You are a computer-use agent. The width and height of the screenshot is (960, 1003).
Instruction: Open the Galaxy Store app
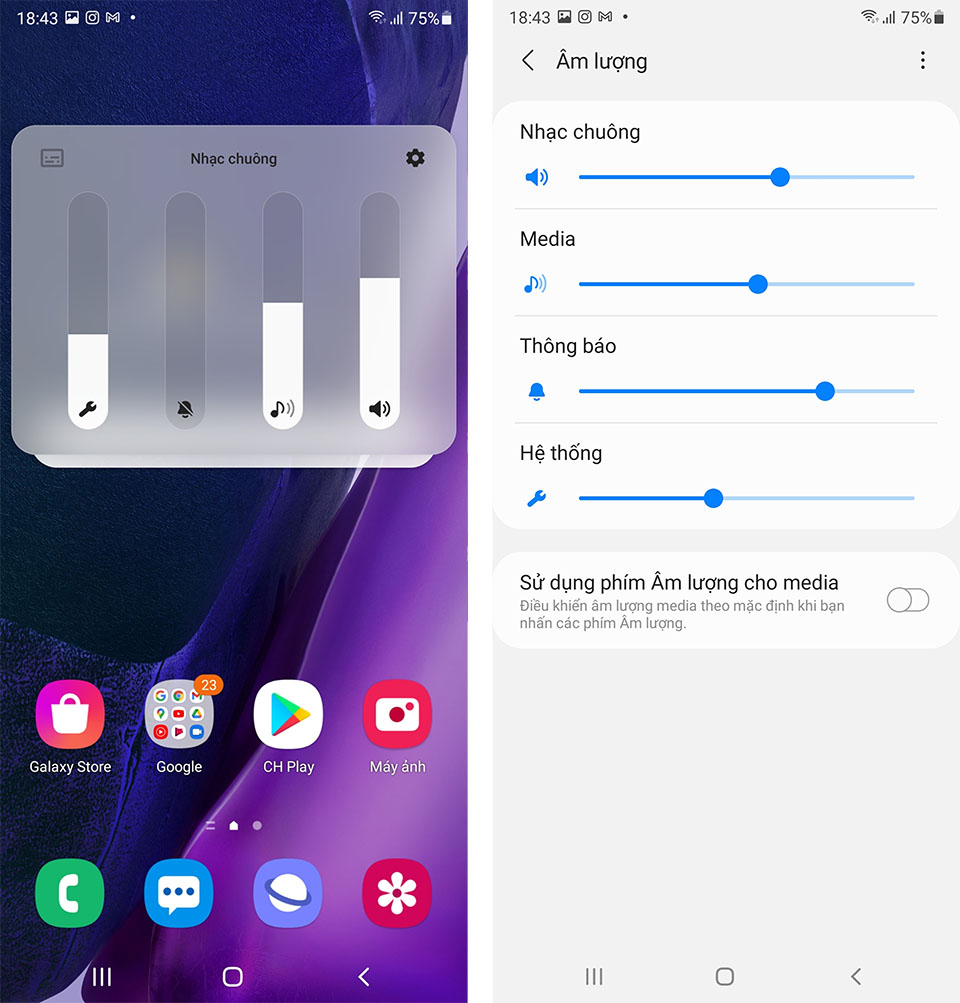[x=70, y=715]
